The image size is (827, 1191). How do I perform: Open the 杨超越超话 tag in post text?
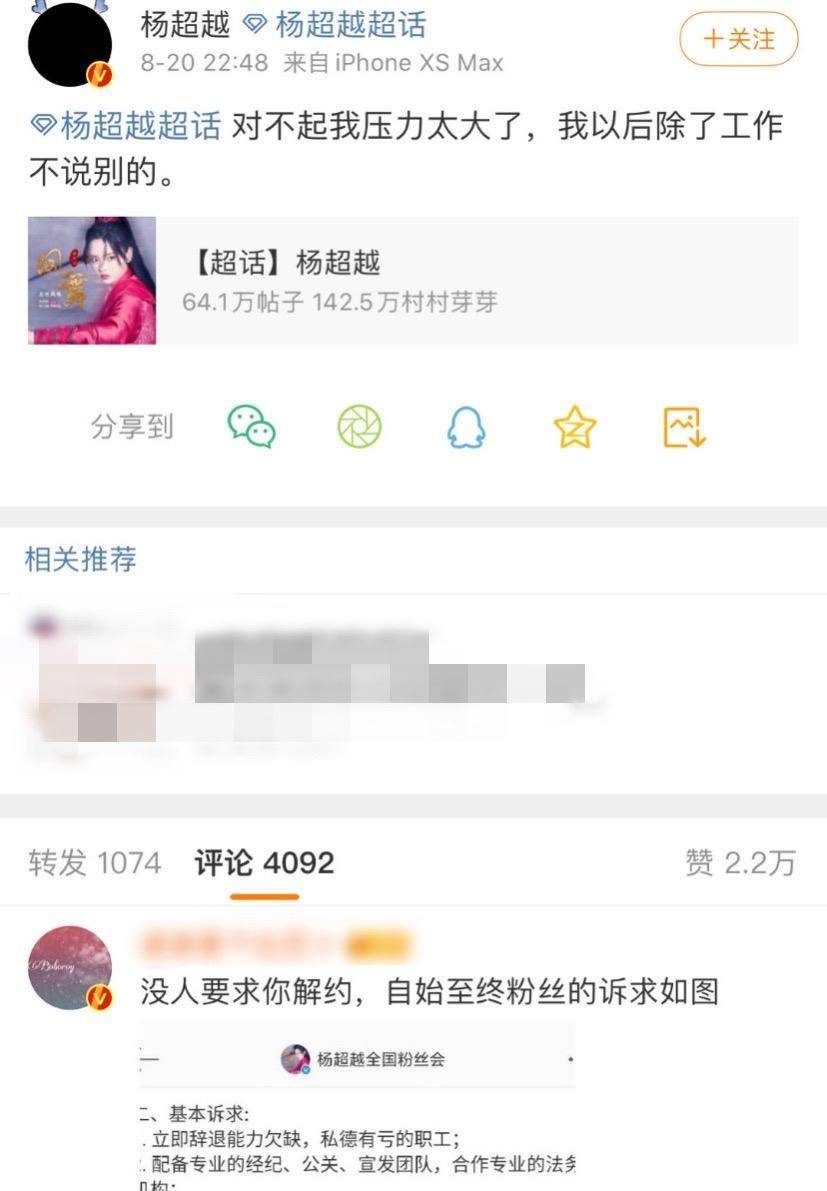[126, 127]
